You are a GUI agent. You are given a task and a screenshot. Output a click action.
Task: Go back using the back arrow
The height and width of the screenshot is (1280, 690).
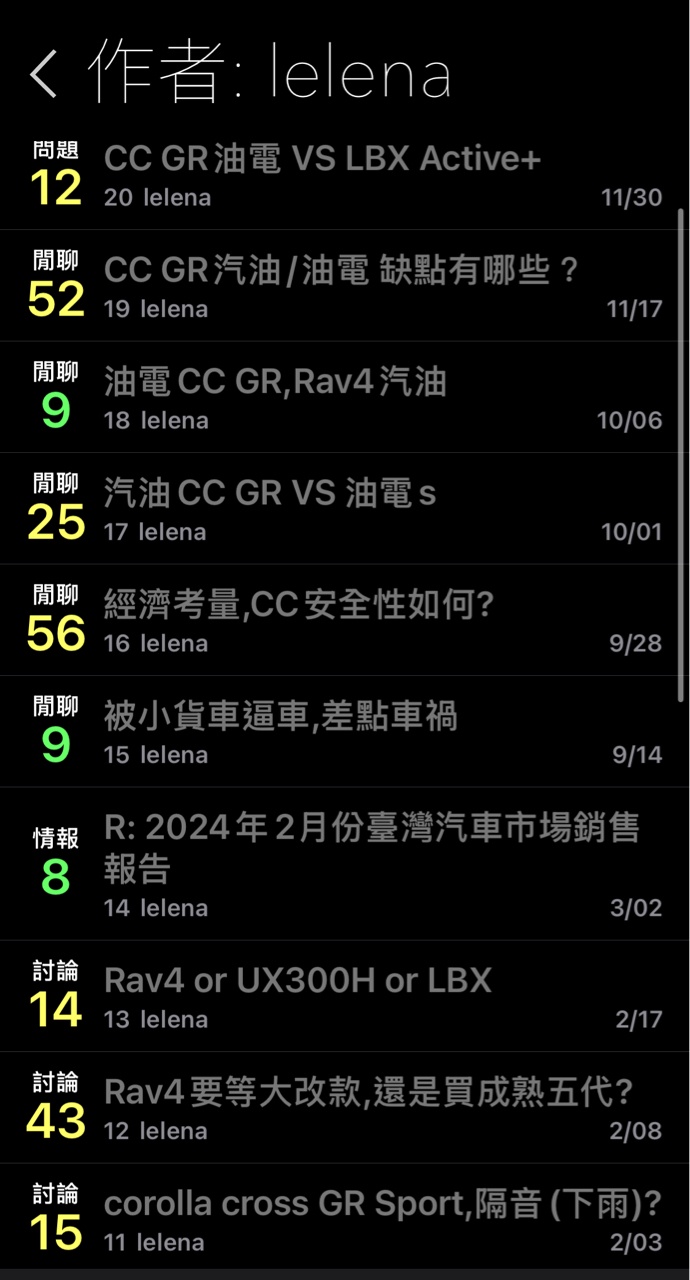tap(43, 75)
